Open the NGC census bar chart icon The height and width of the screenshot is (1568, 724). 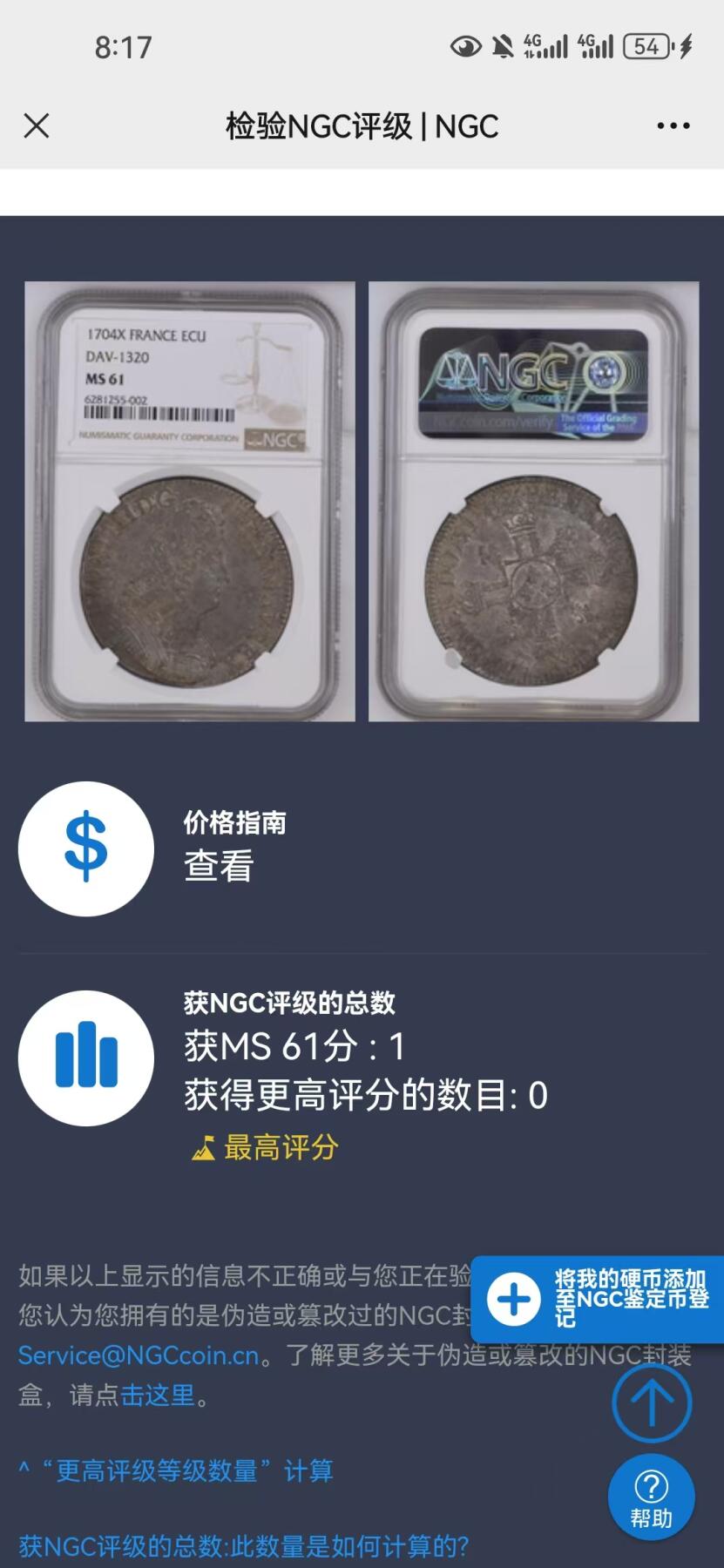[86, 1058]
